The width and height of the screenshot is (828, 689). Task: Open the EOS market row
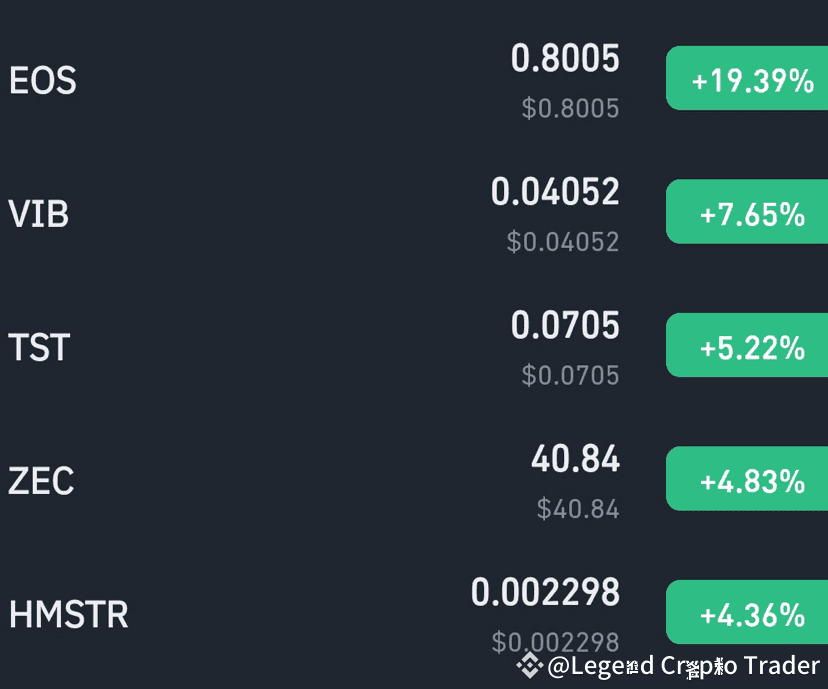click(x=42, y=80)
